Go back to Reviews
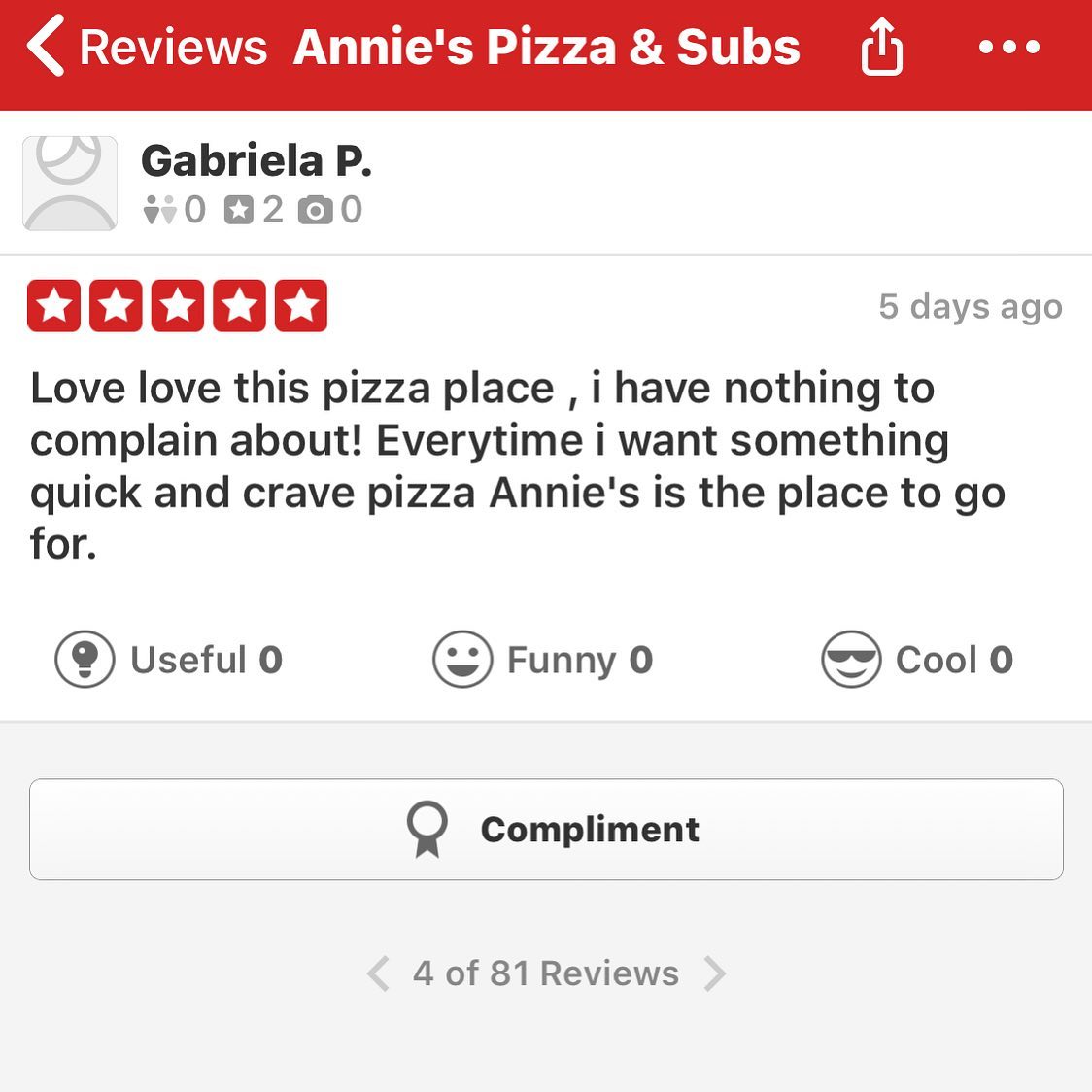This screenshot has height=1092, width=1092. point(146,47)
